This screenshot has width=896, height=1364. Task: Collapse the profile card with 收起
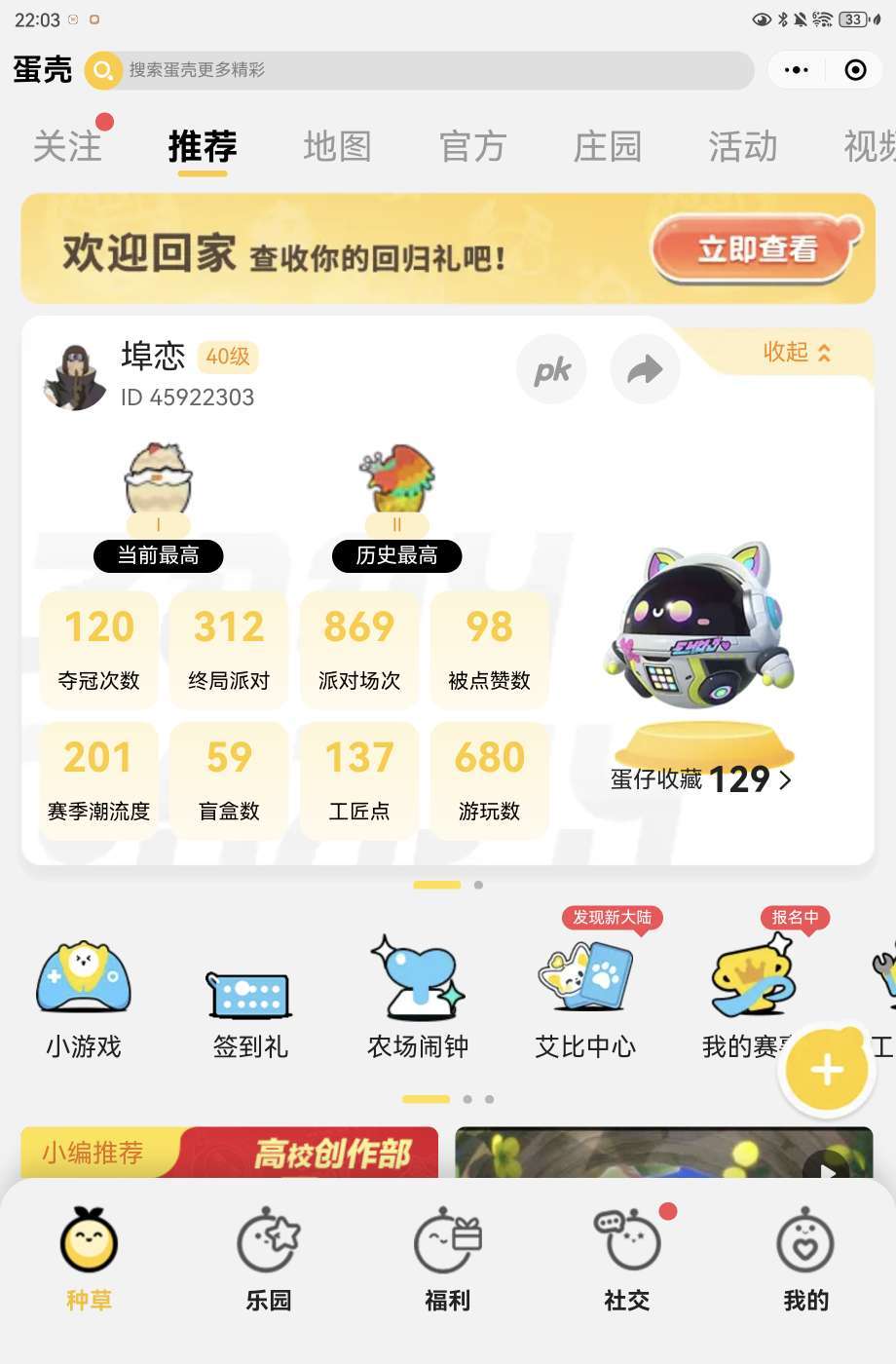pyautogui.click(x=797, y=353)
